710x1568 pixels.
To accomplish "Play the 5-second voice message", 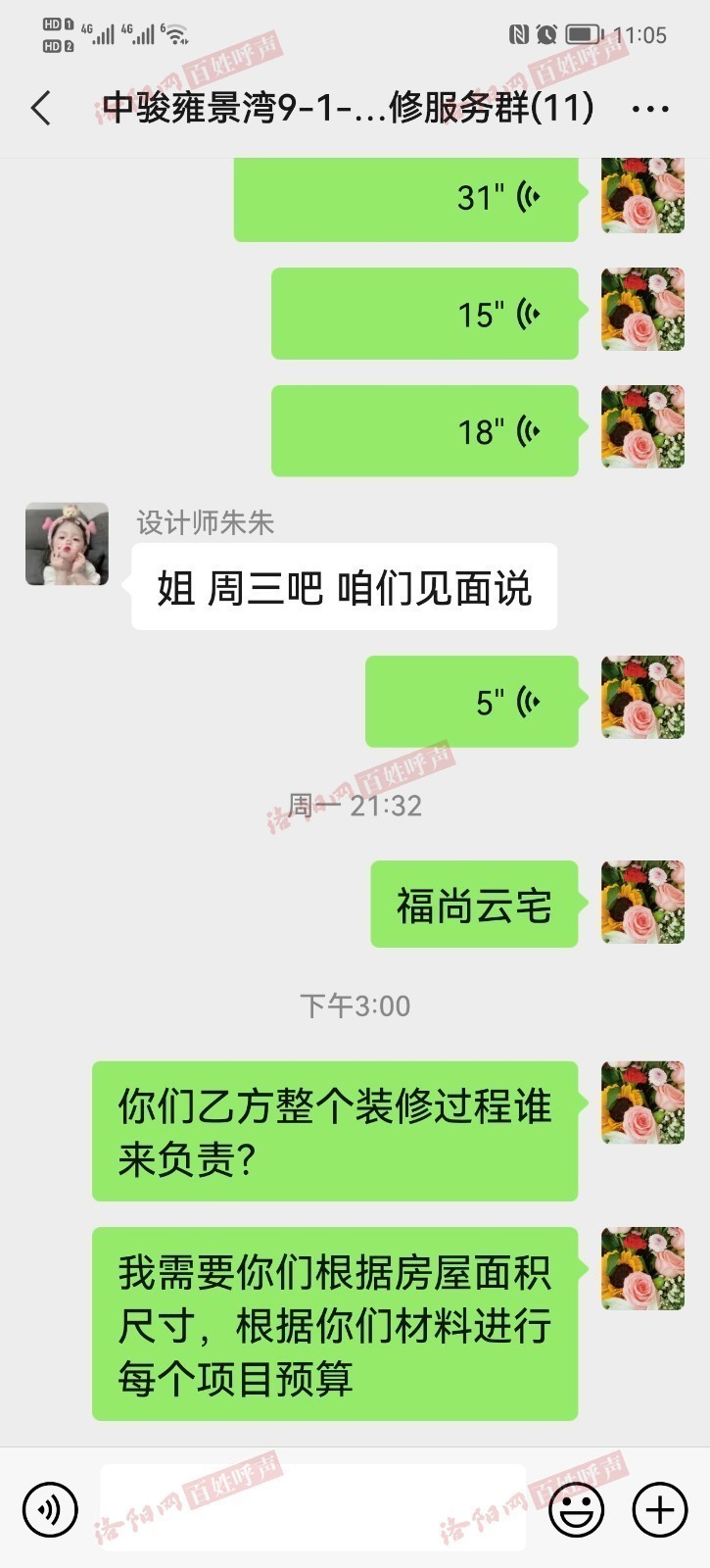I will [x=471, y=703].
